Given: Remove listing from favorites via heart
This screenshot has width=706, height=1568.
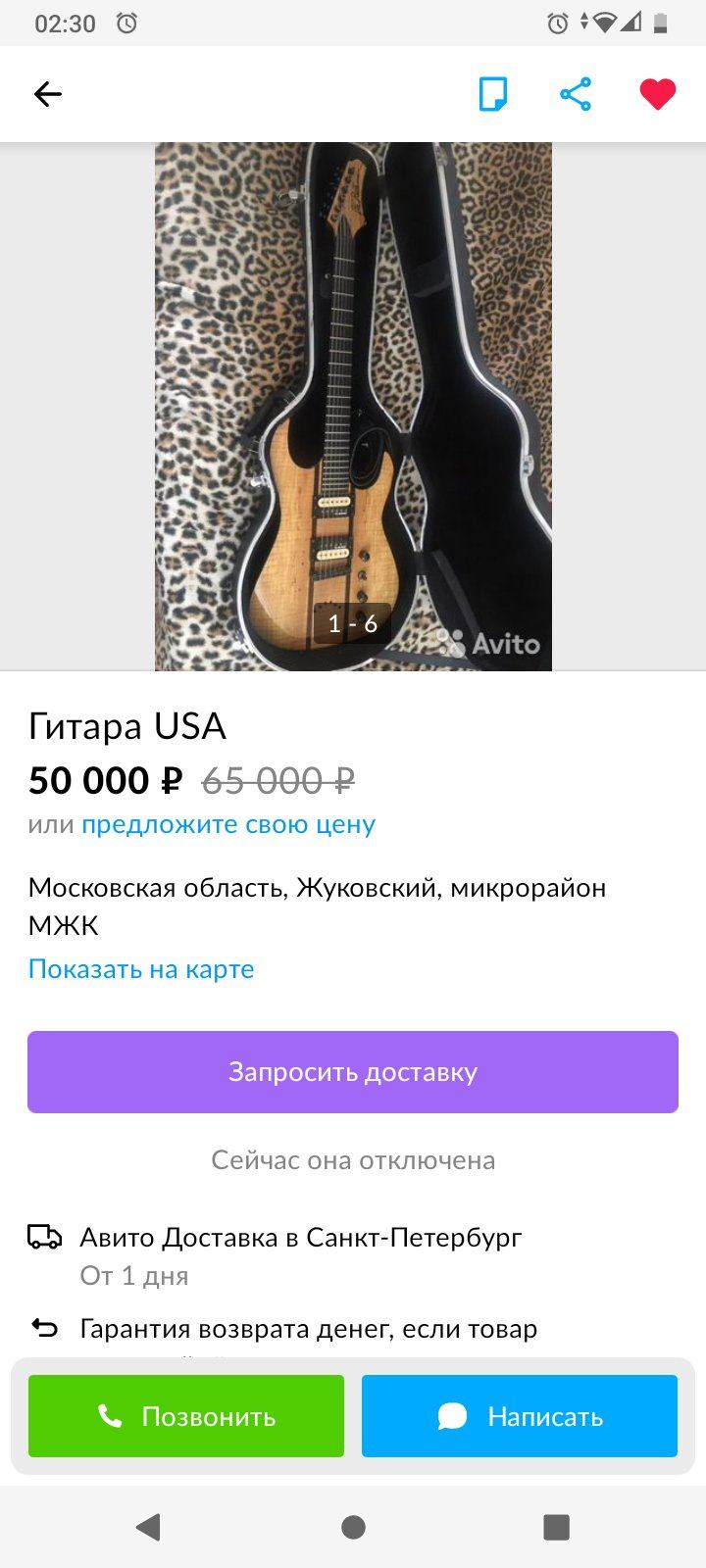Looking at the screenshot, I should coord(657,94).
